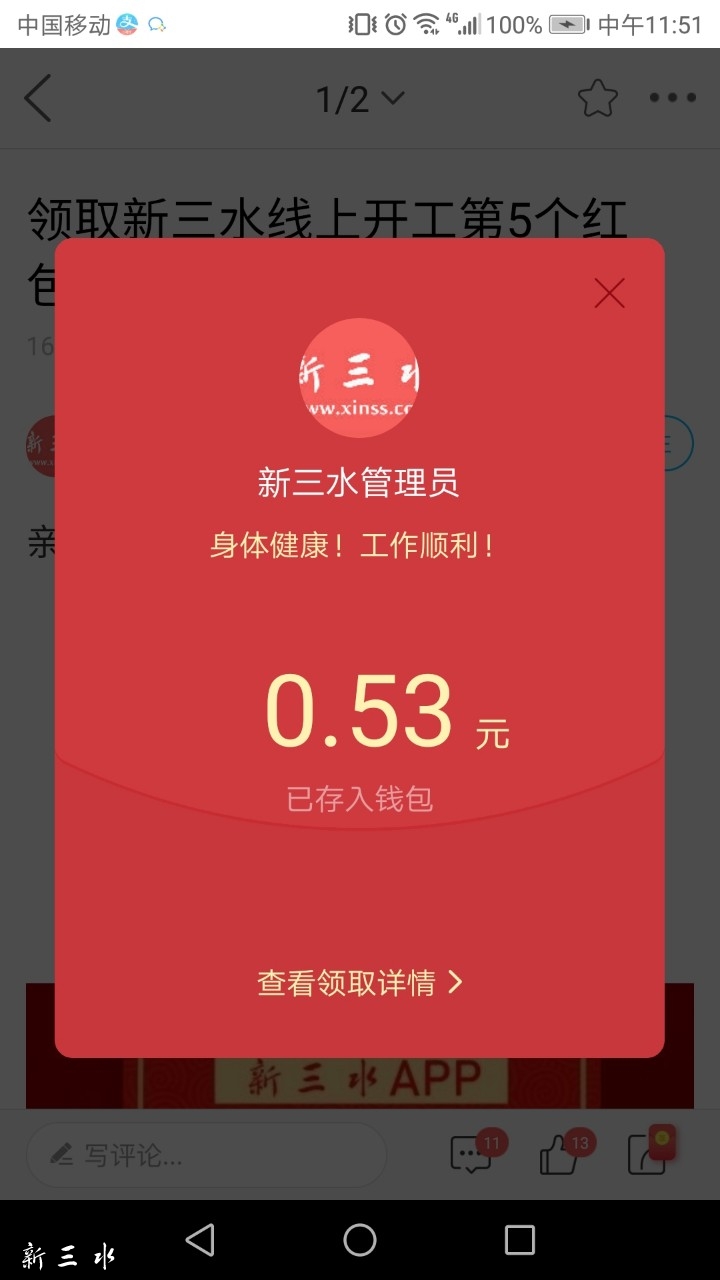Favorite this post with the star

598,98
